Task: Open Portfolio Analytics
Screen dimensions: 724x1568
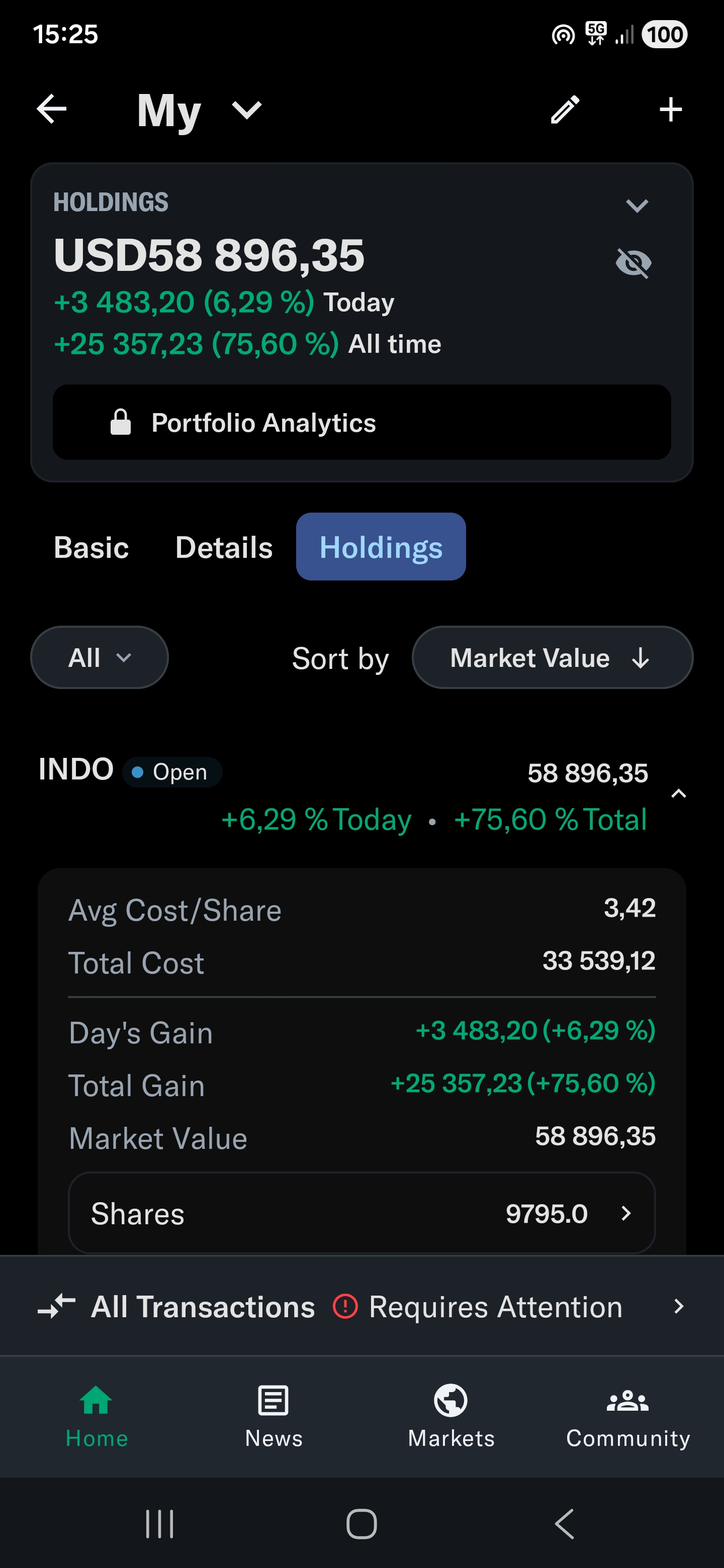Action: coord(361,423)
